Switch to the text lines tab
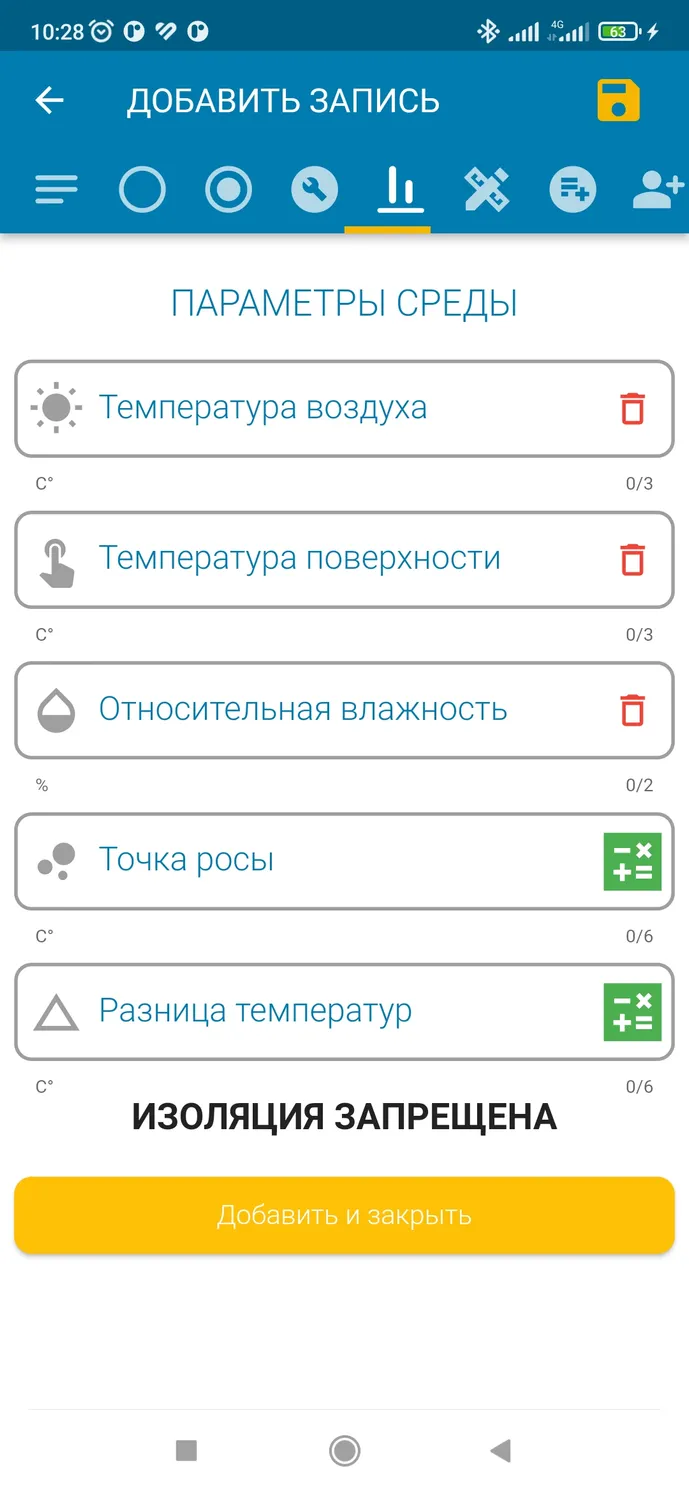689x1492 pixels. [x=56, y=189]
